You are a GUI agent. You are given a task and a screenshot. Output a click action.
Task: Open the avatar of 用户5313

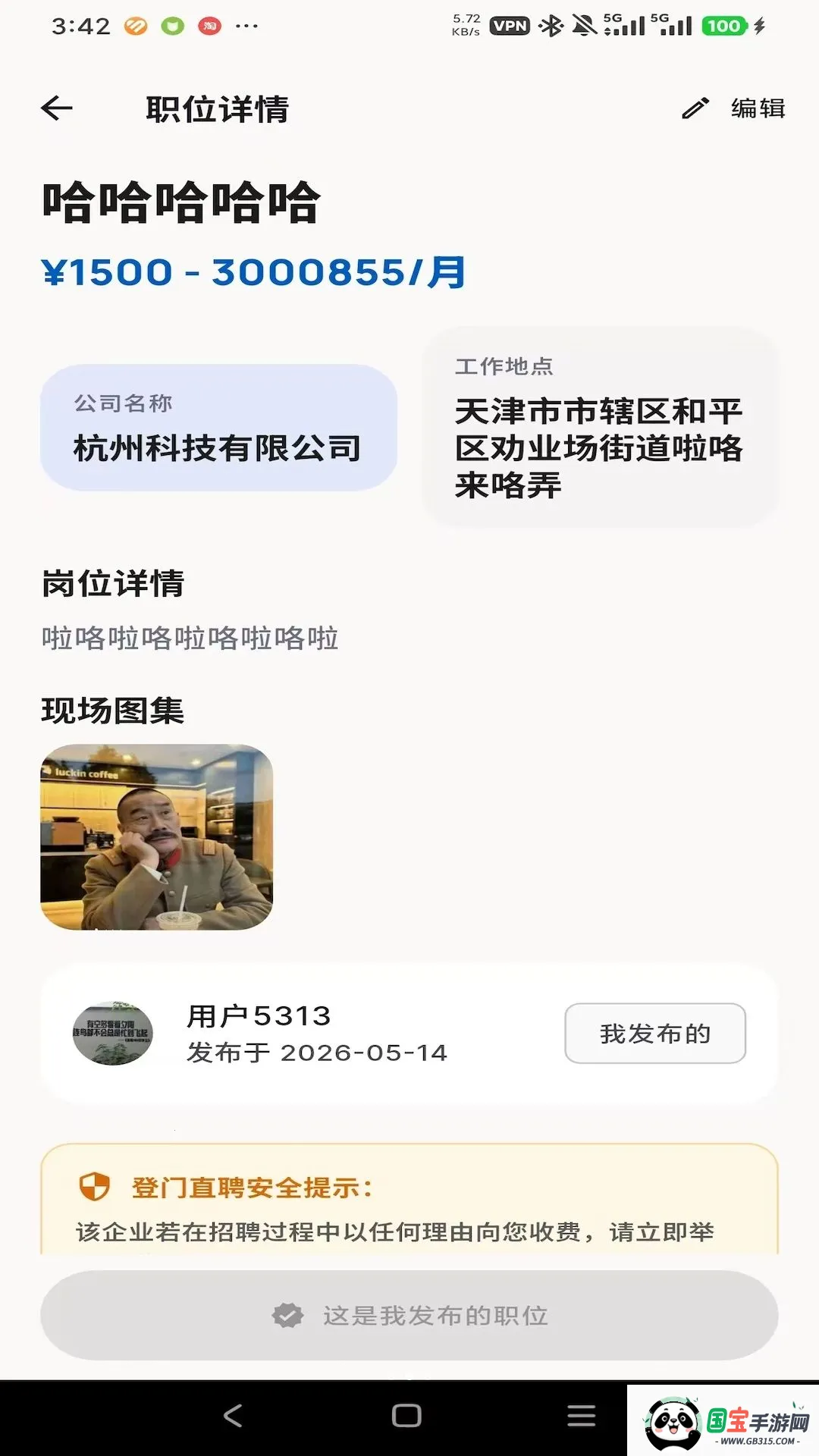(x=112, y=1033)
